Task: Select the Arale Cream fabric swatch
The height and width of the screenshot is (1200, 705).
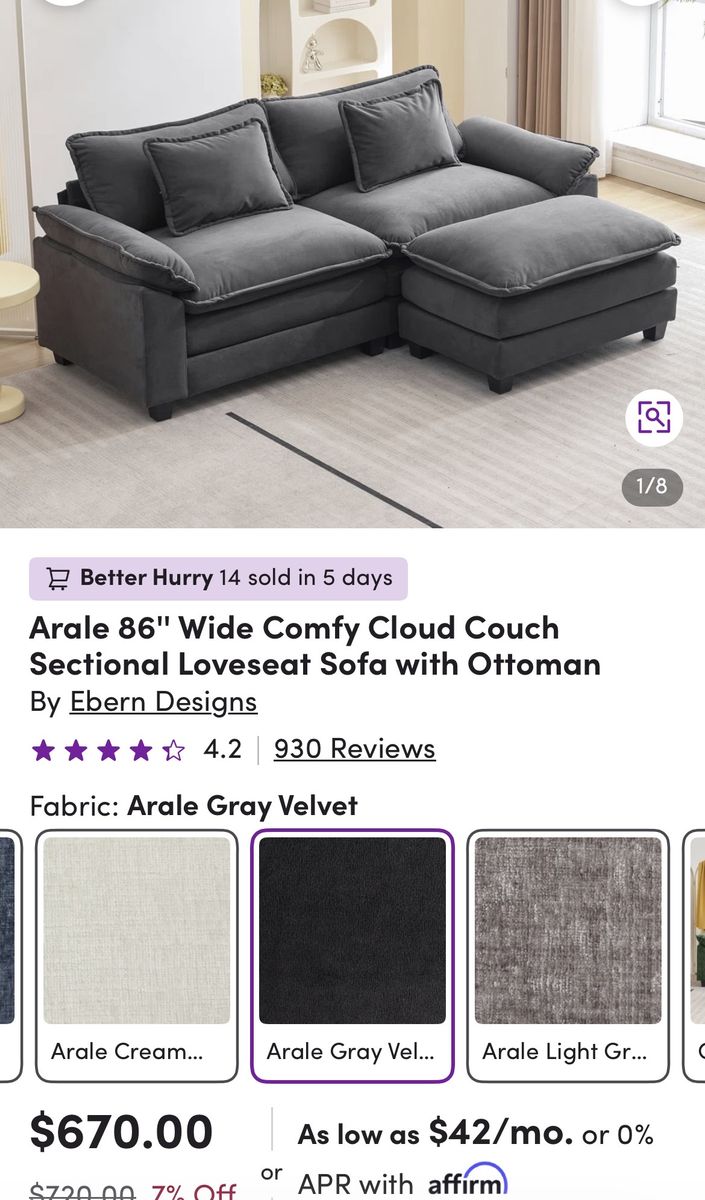Action: [x=137, y=955]
